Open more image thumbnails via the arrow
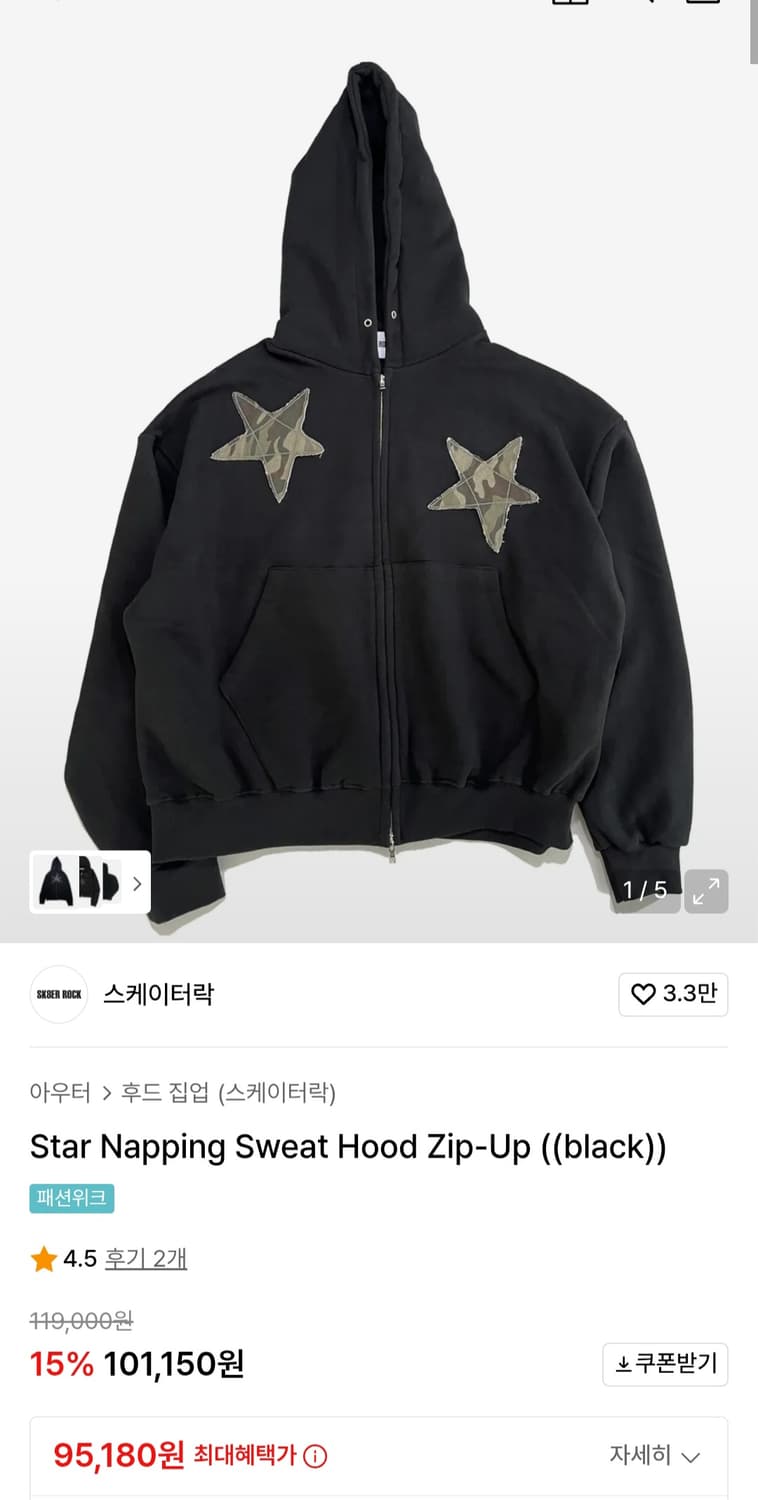 coord(135,883)
